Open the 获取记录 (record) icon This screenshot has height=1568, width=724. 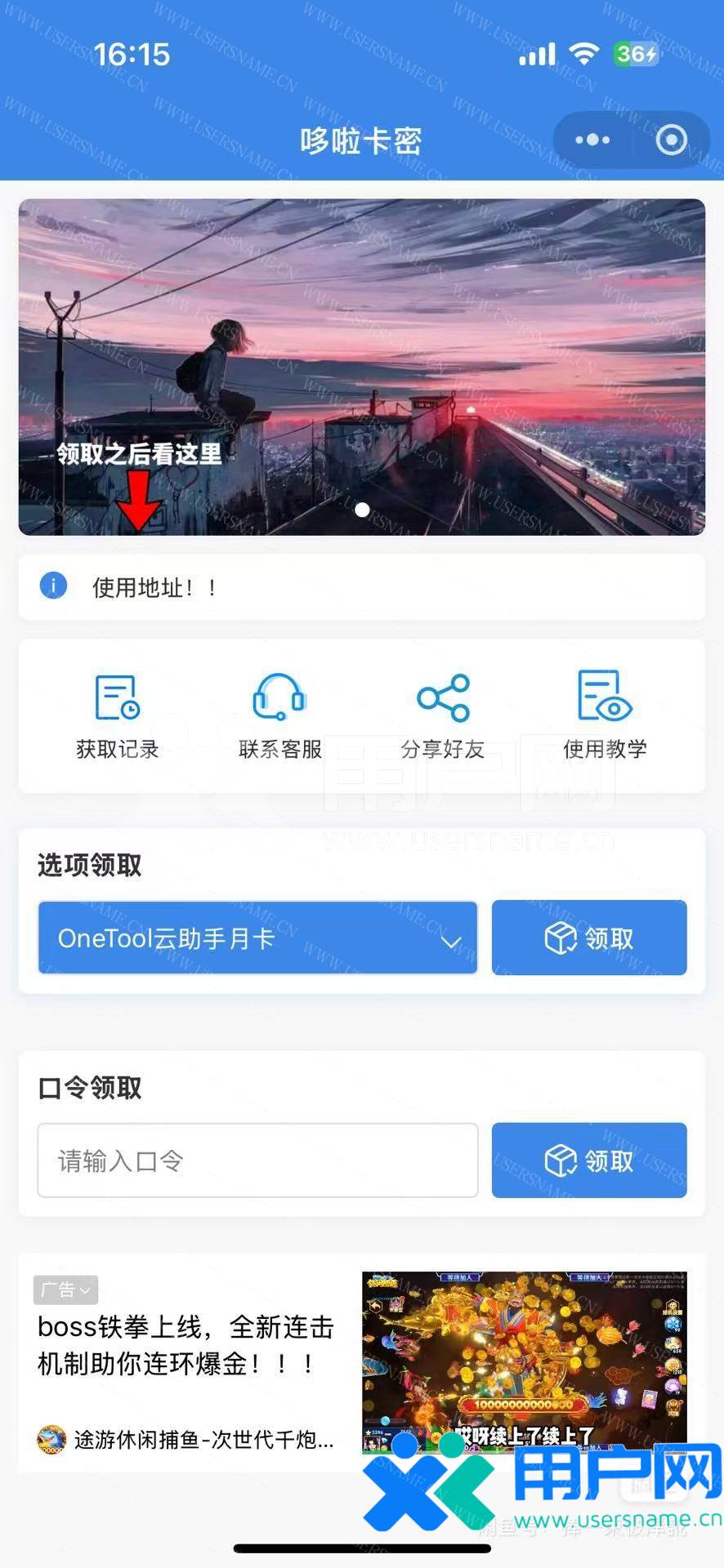pyautogui.click(x=117, y=698)
